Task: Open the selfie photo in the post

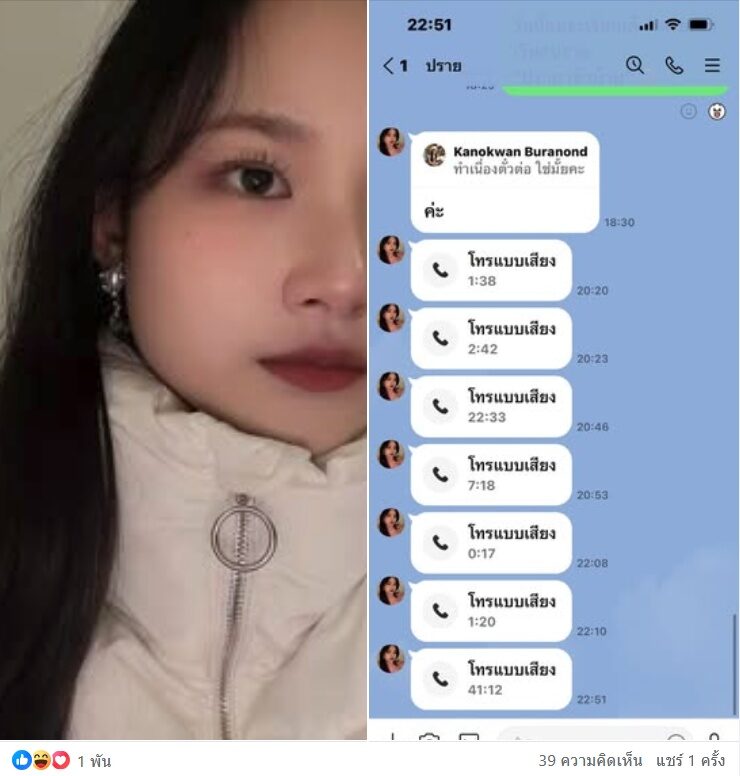Action: [183, 370]
